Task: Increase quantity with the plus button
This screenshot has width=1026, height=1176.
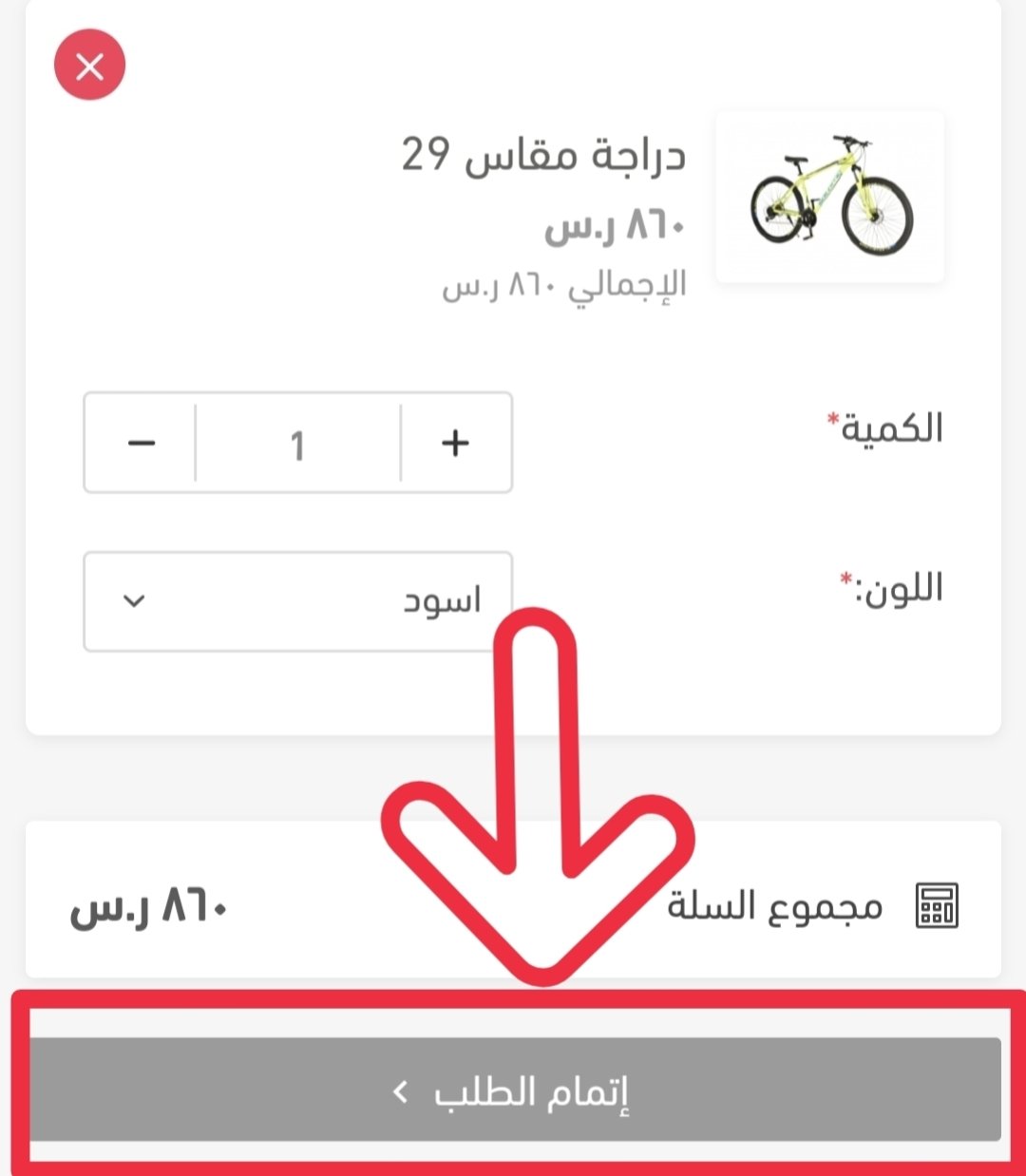Action: point(456,443)
